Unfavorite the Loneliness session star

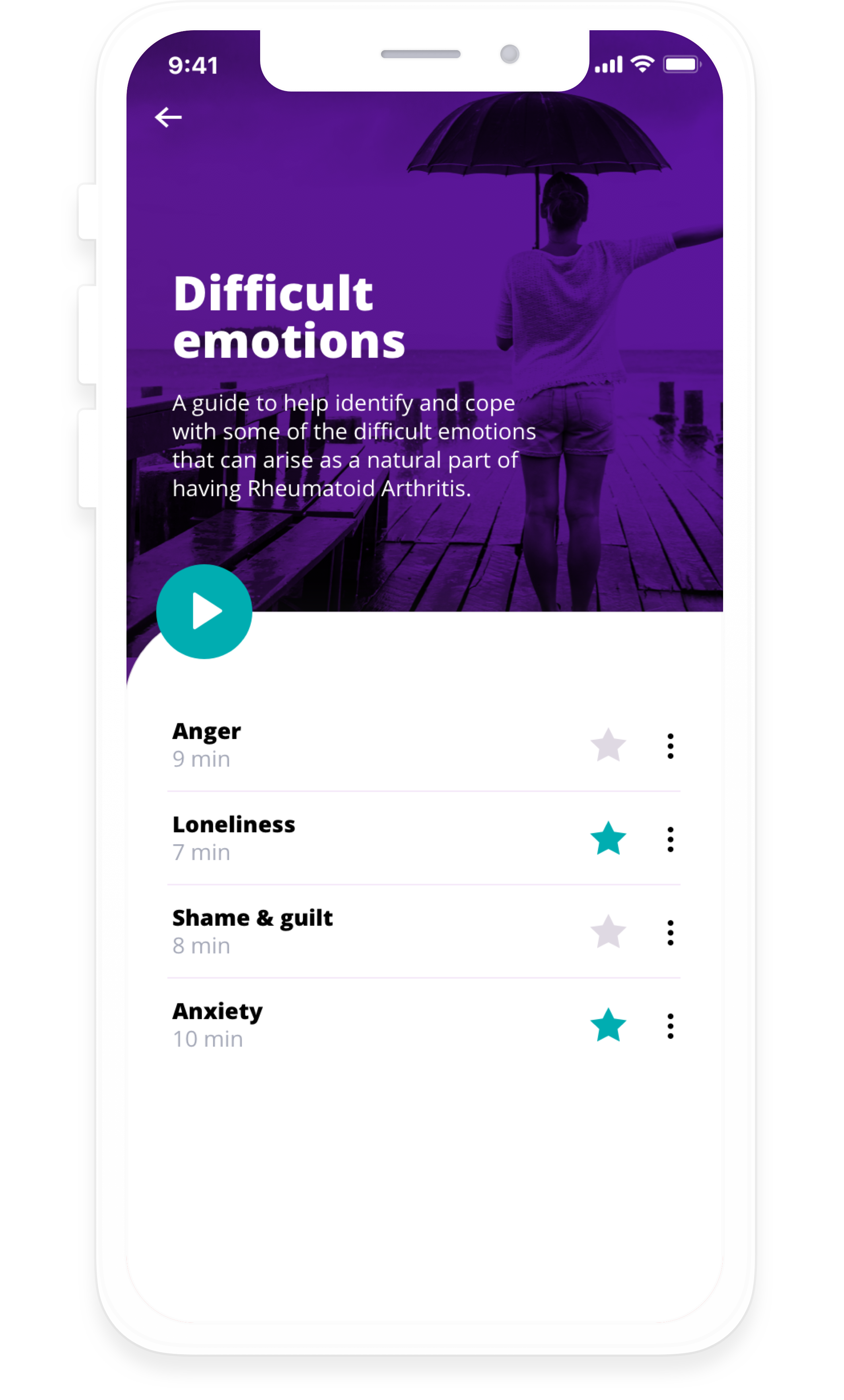pos(608,838)
